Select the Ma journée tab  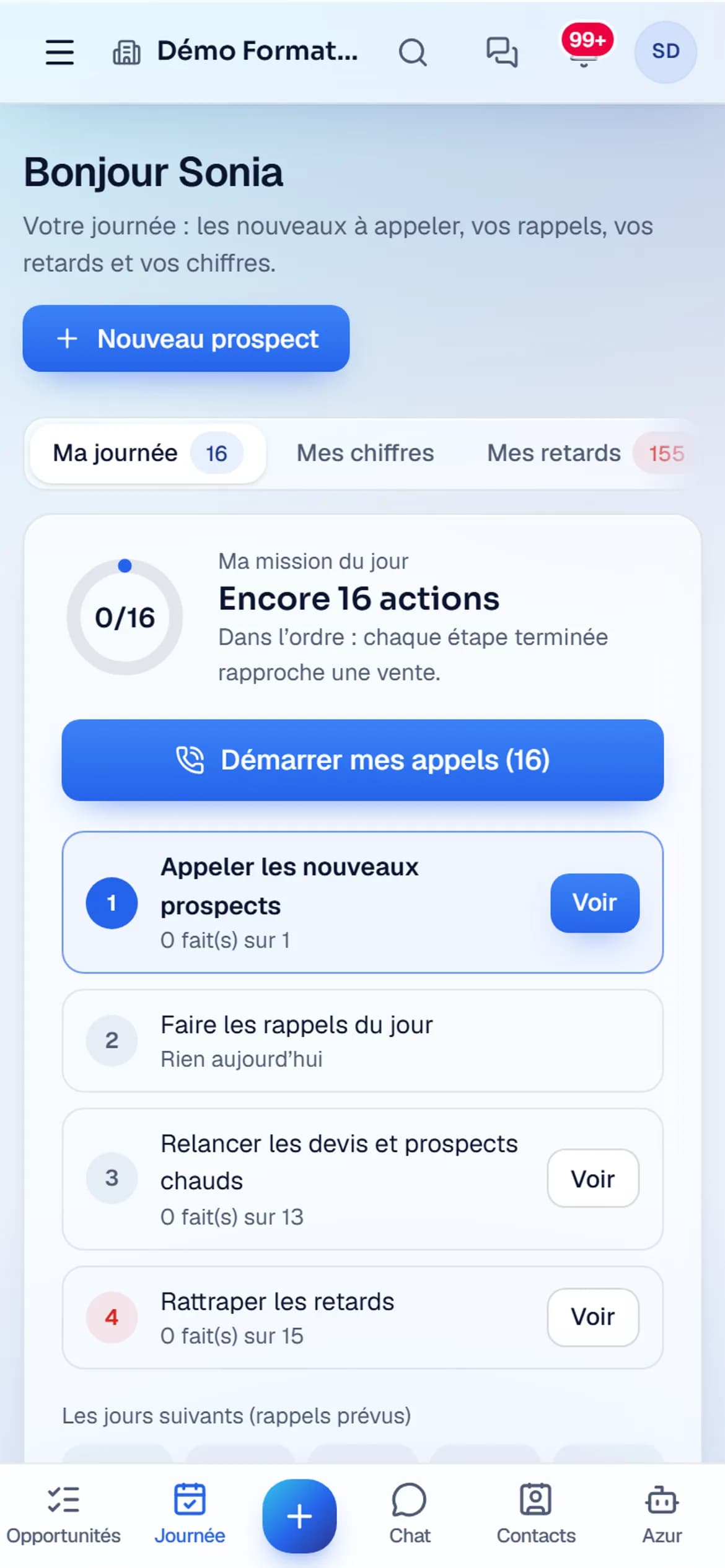148,453
